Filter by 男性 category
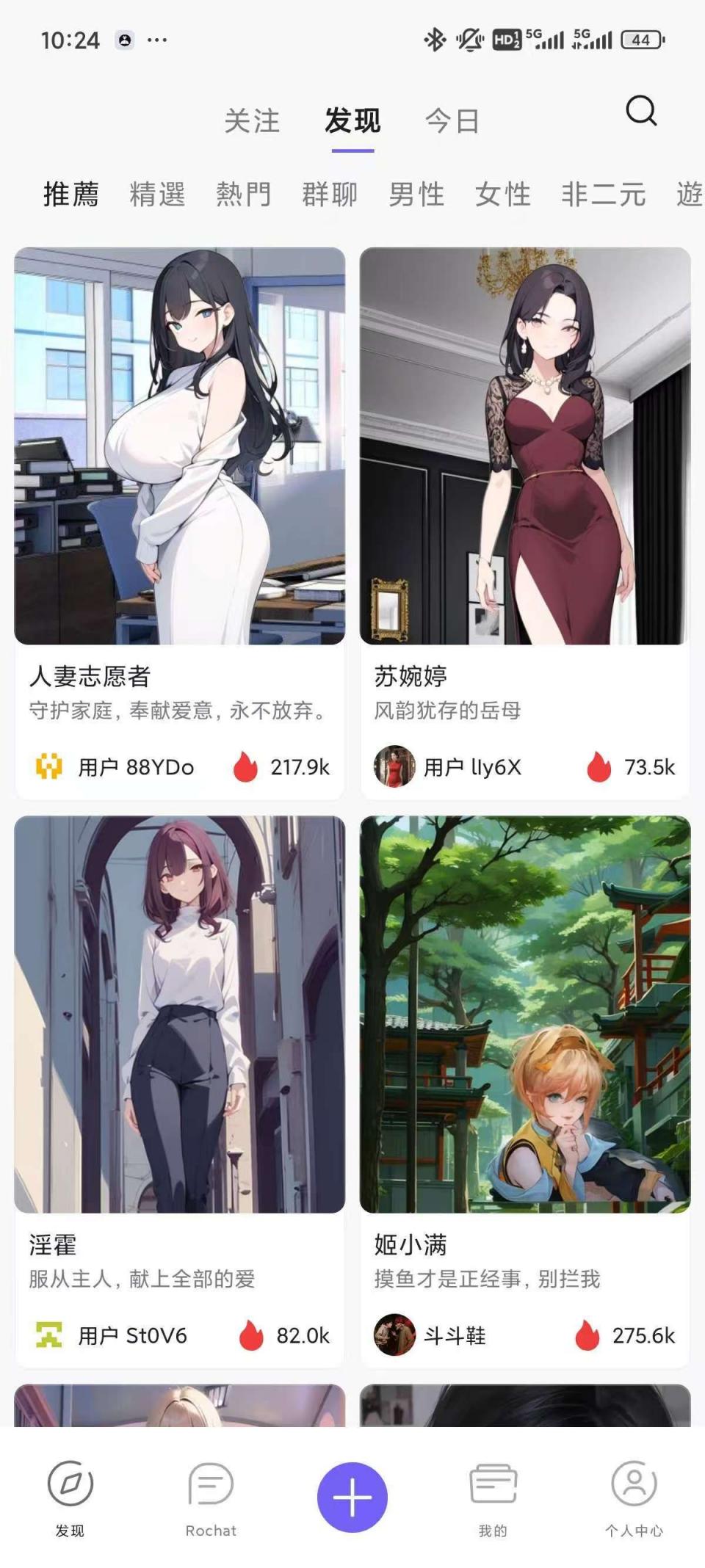The height and width of the screenshot is (1568, 705). click(x=416, y=195)
